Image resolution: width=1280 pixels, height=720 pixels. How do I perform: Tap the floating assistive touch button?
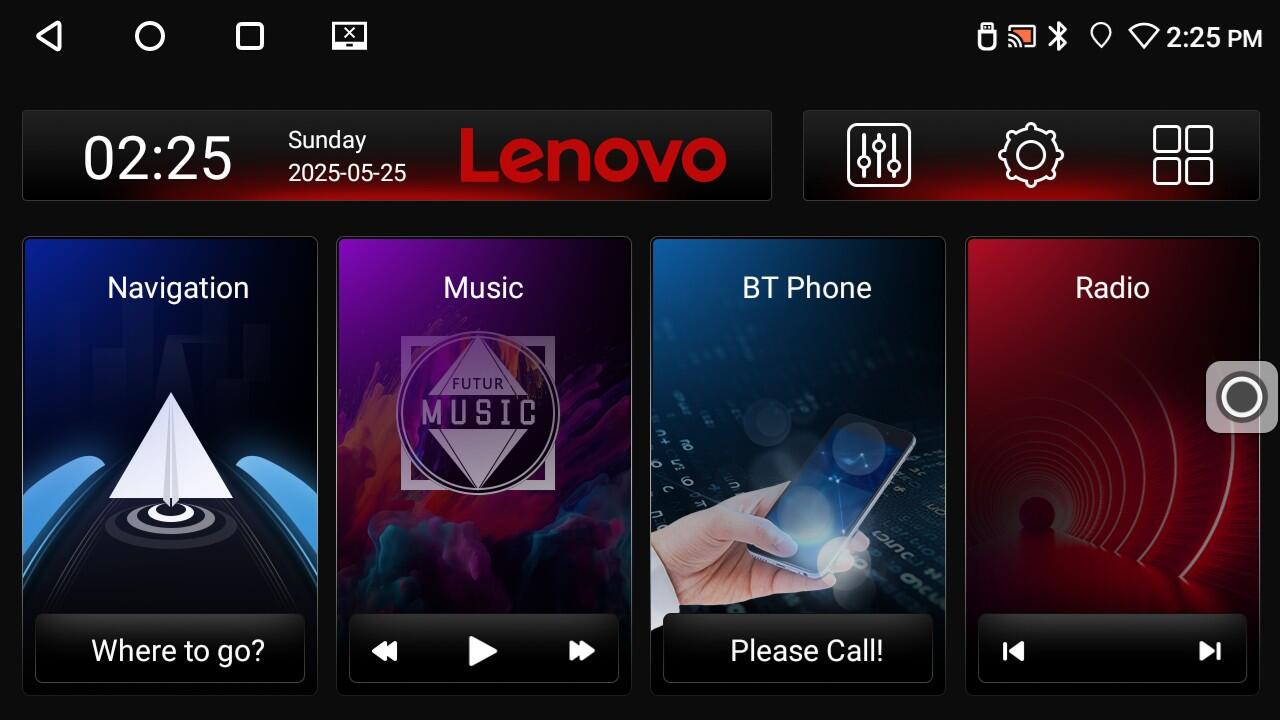tap(1241, 397)
